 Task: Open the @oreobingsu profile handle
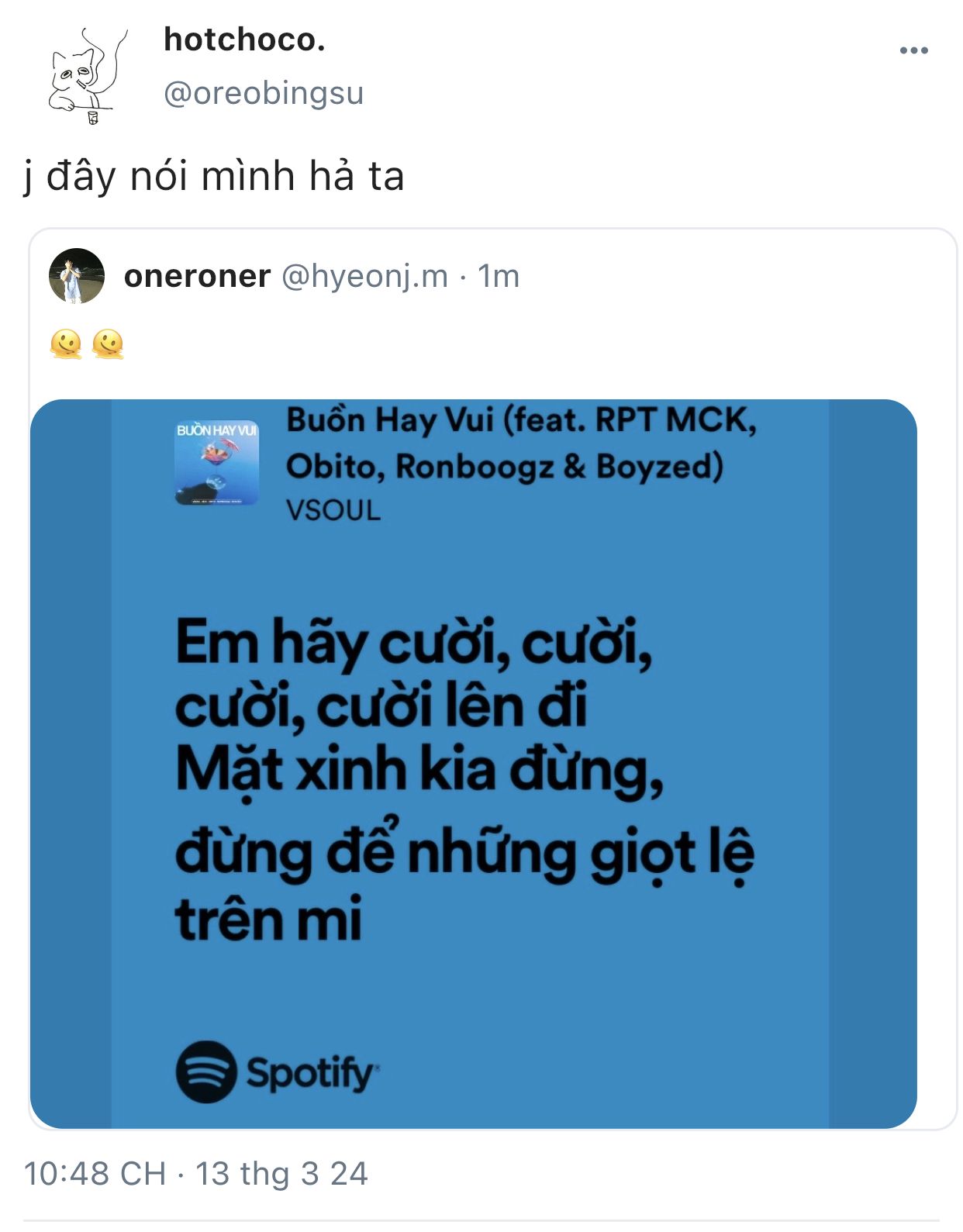pyautogui.click(x=264, y=93)
